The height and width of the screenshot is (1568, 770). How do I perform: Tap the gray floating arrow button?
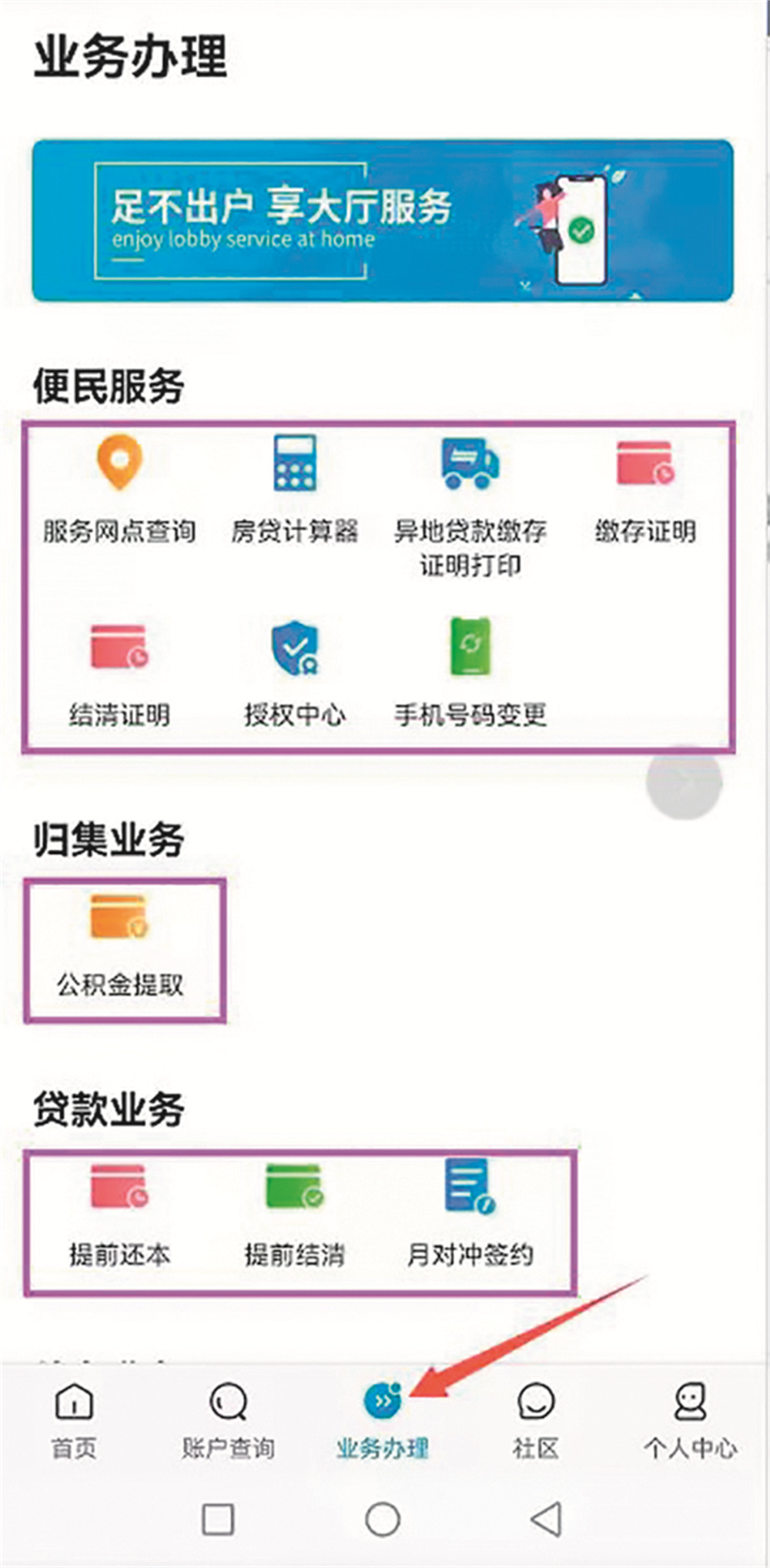[x=684, y=781]
